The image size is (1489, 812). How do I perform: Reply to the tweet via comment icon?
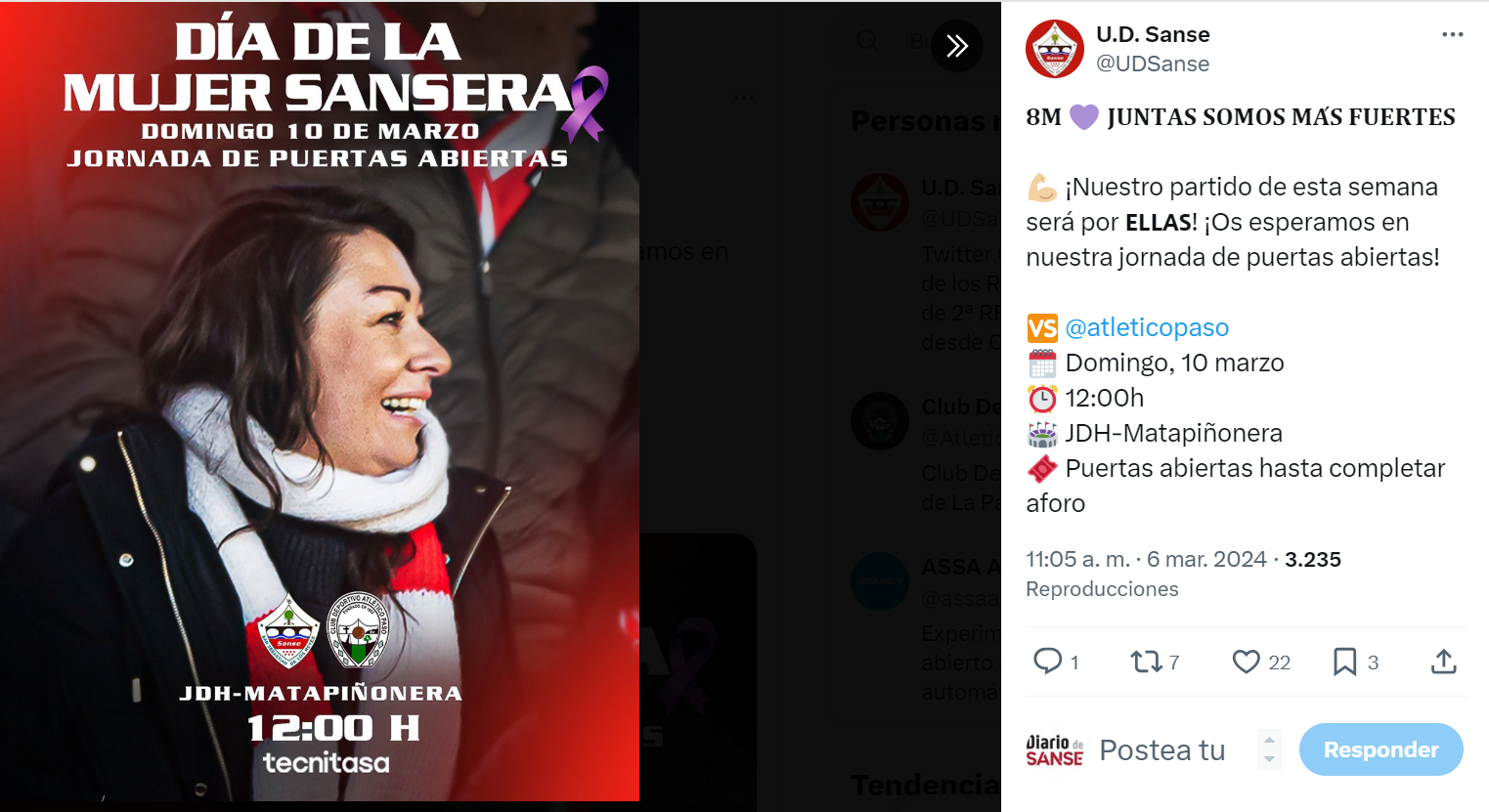(x=1047, y=662)
